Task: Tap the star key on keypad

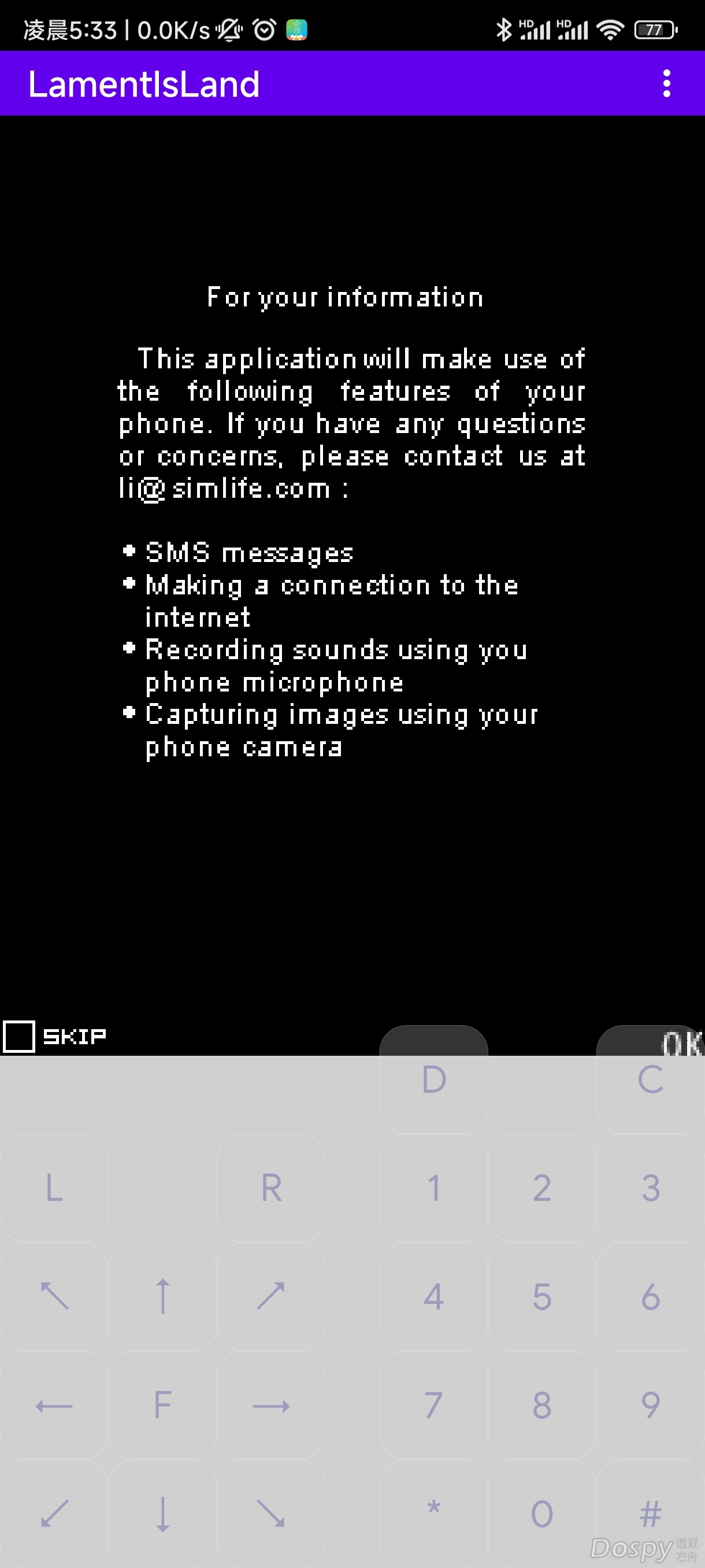Action: click(x=434, y=1513)
